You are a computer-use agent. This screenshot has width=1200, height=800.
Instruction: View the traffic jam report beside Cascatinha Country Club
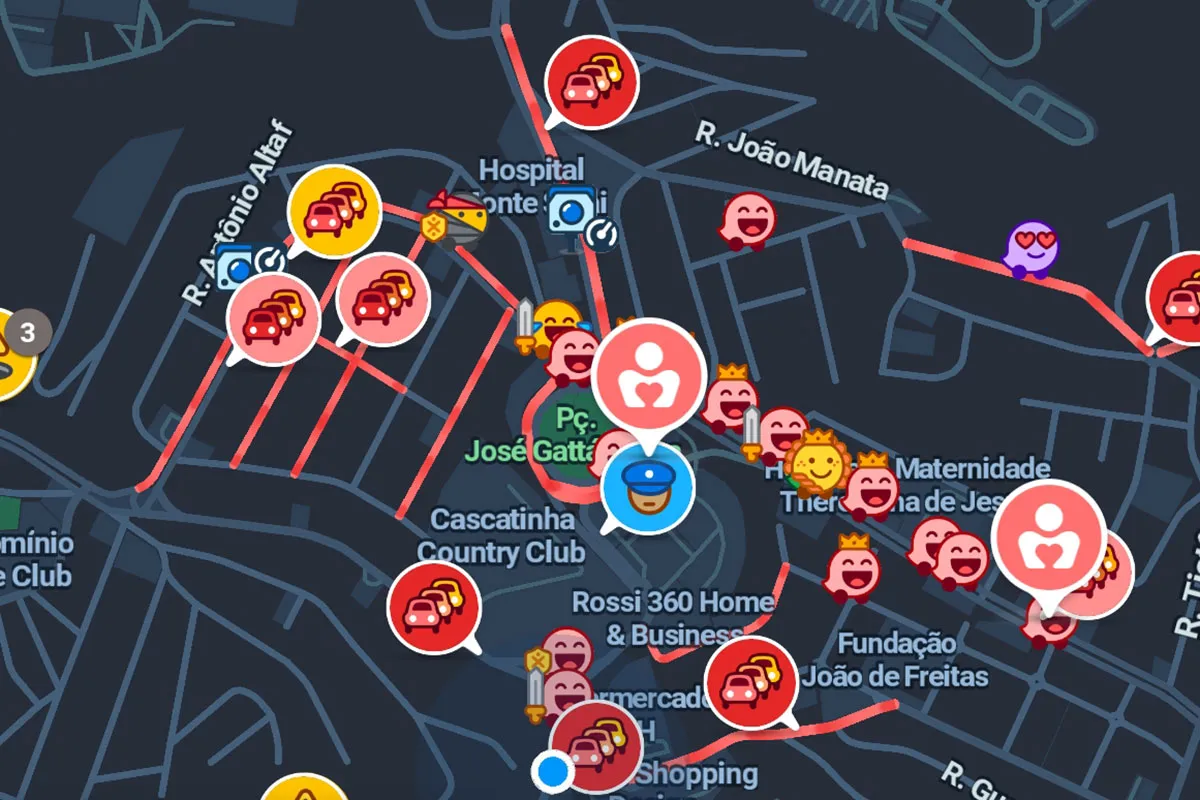pyautogui.click(x=434, y=607)
